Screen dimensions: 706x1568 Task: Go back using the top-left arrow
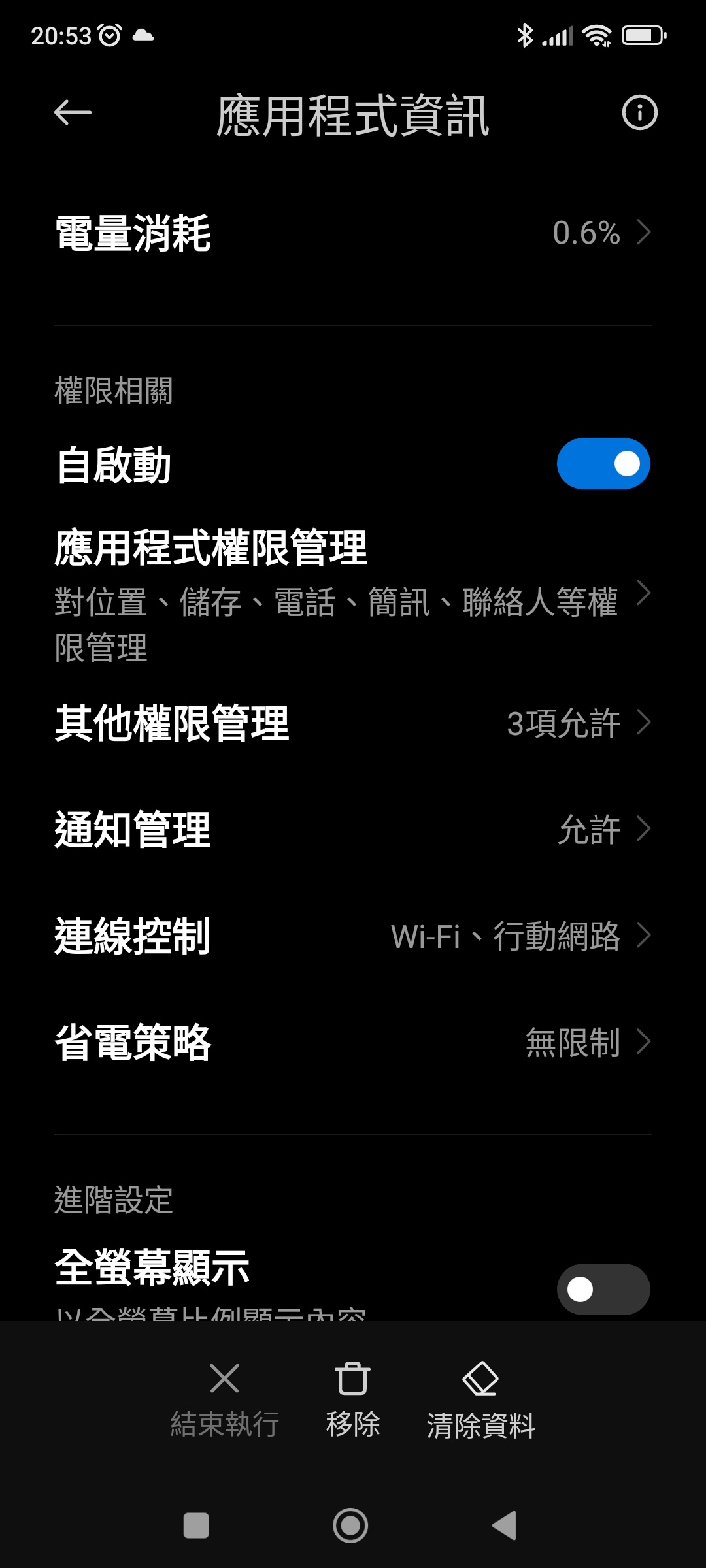[x=73, y=112]
